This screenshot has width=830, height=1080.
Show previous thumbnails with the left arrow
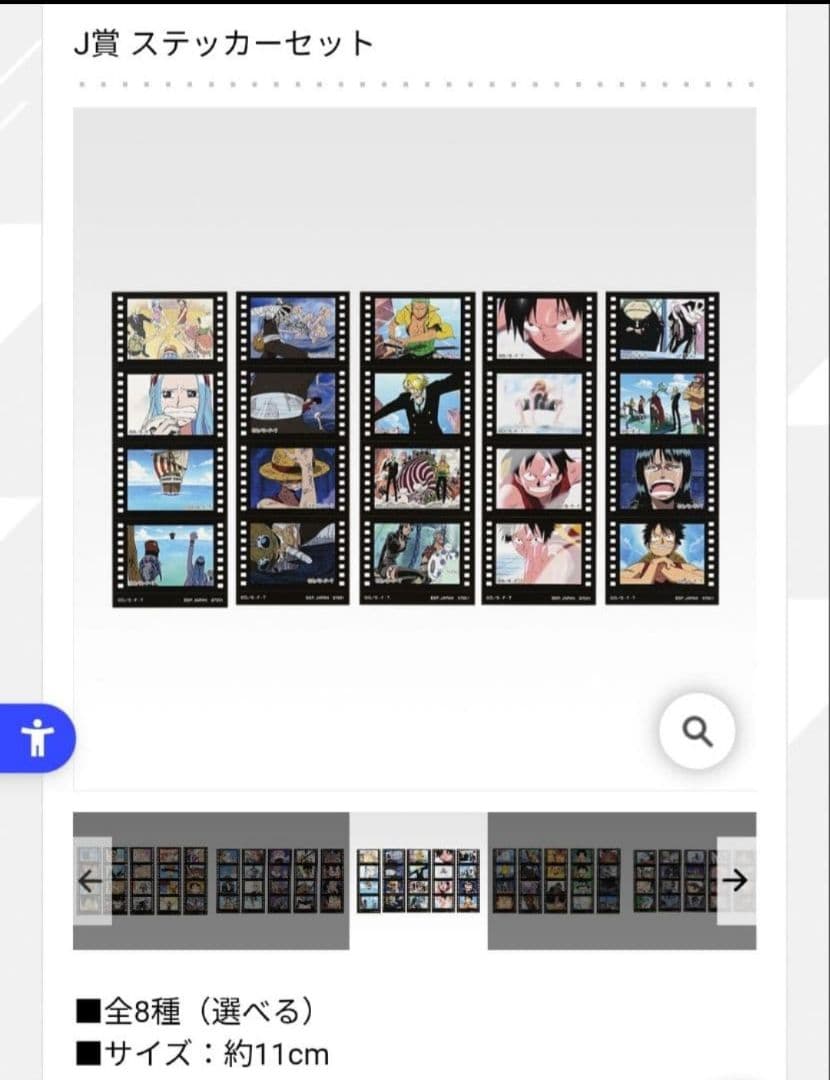(x=91, y=880)
